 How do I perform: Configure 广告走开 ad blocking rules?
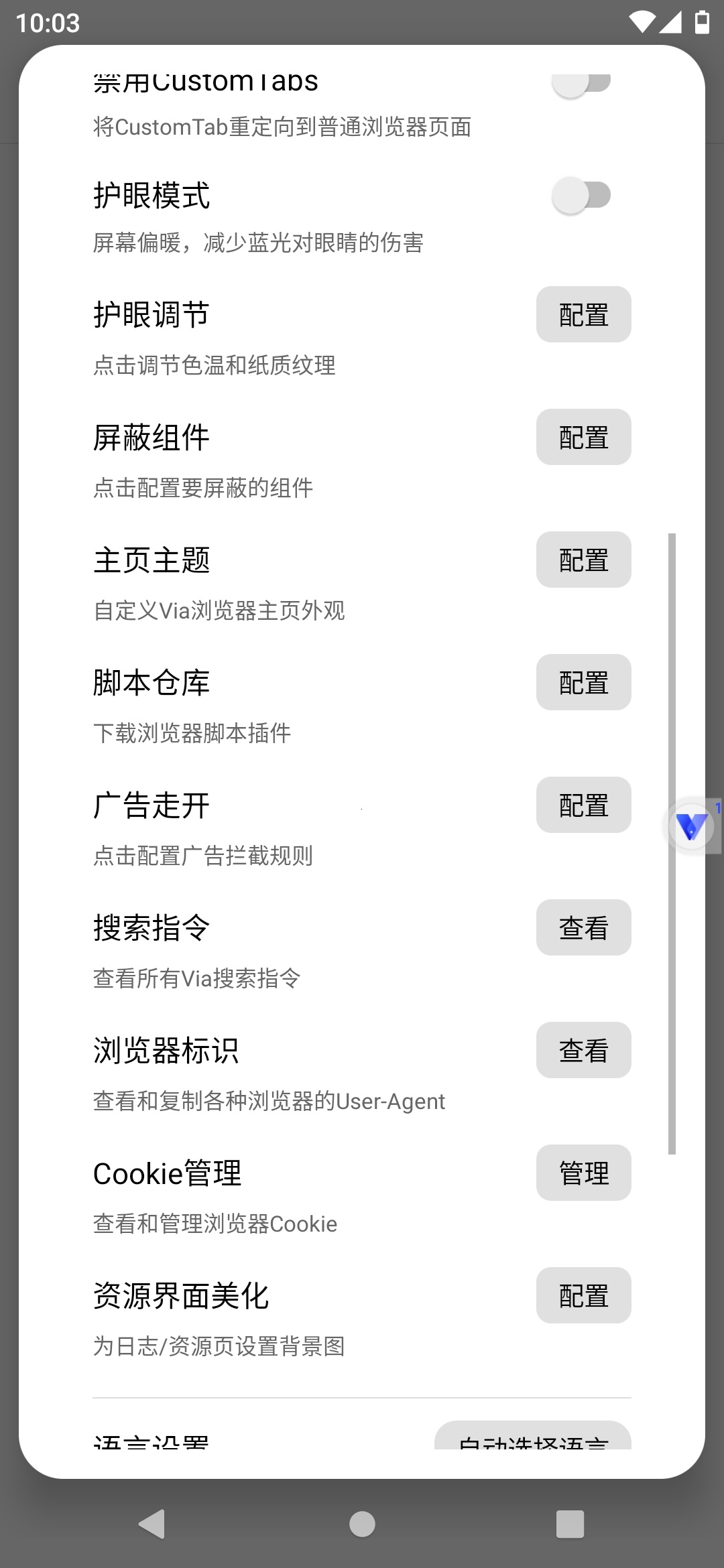tap(583, 805)
